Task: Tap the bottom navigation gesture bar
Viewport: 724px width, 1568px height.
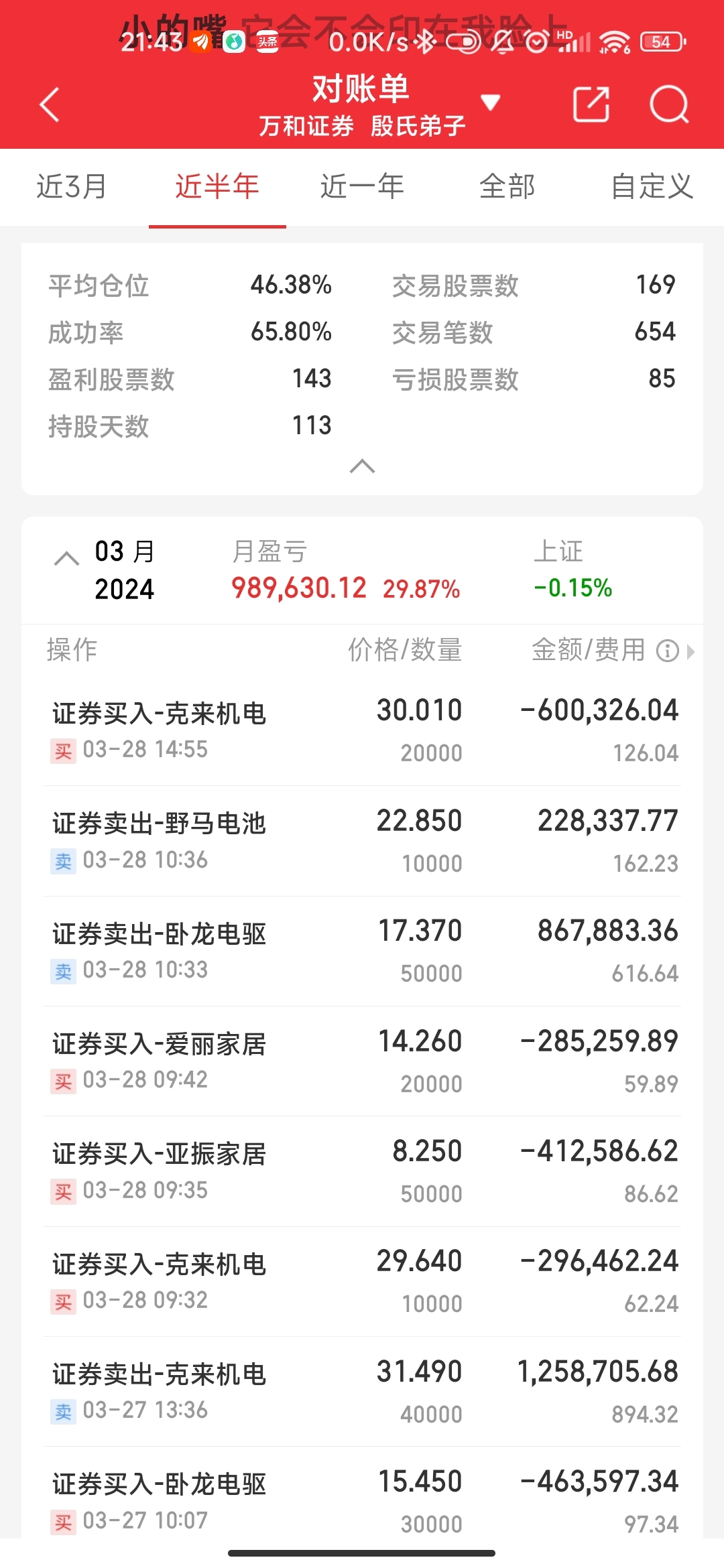Action: pyautogui.click(x=362, y=1553)
